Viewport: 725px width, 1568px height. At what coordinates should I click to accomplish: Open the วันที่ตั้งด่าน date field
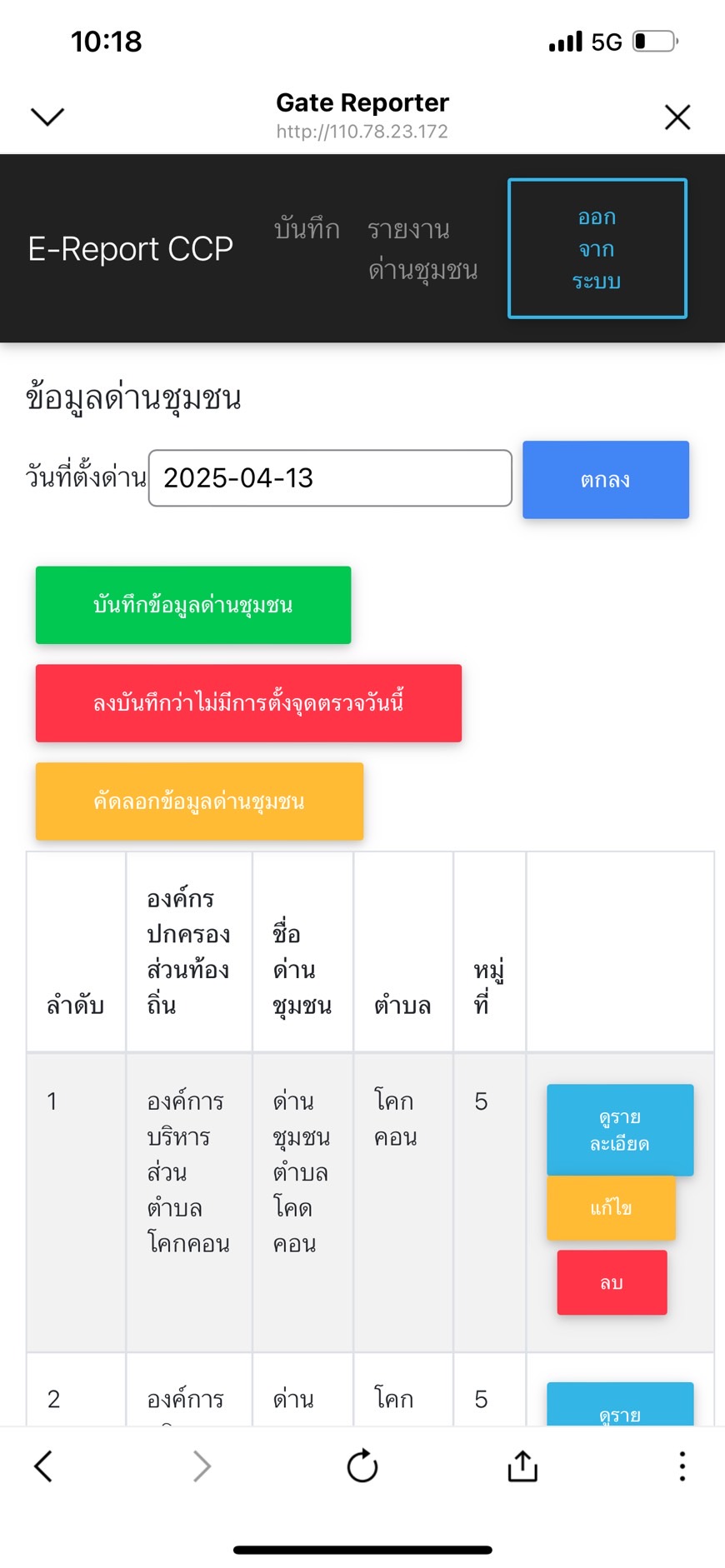coord(330,478)
